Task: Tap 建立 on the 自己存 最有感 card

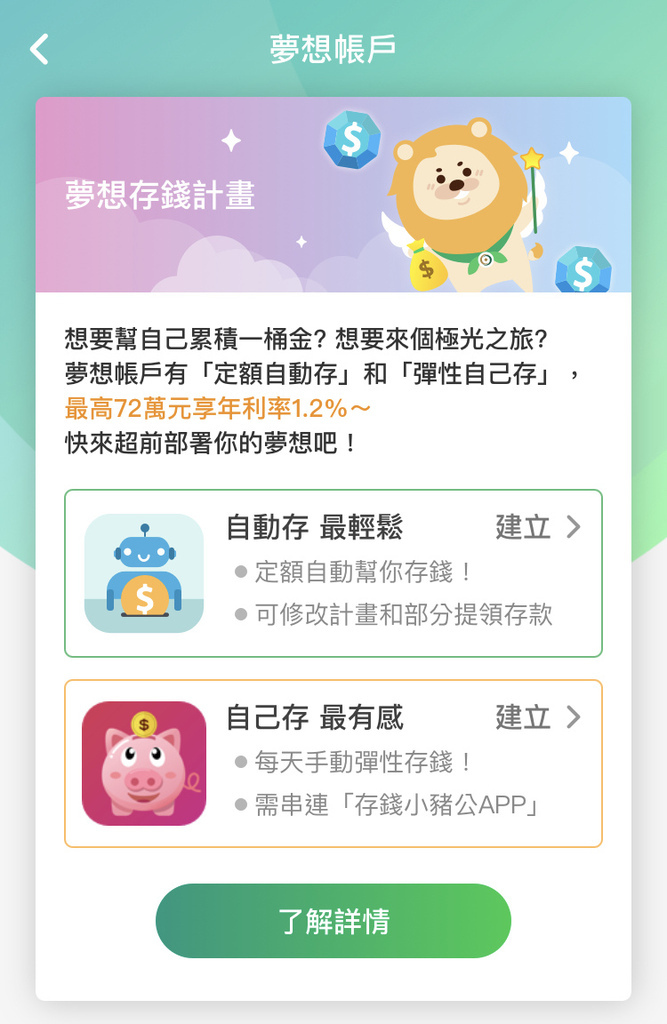Action: tap(537, 717)
